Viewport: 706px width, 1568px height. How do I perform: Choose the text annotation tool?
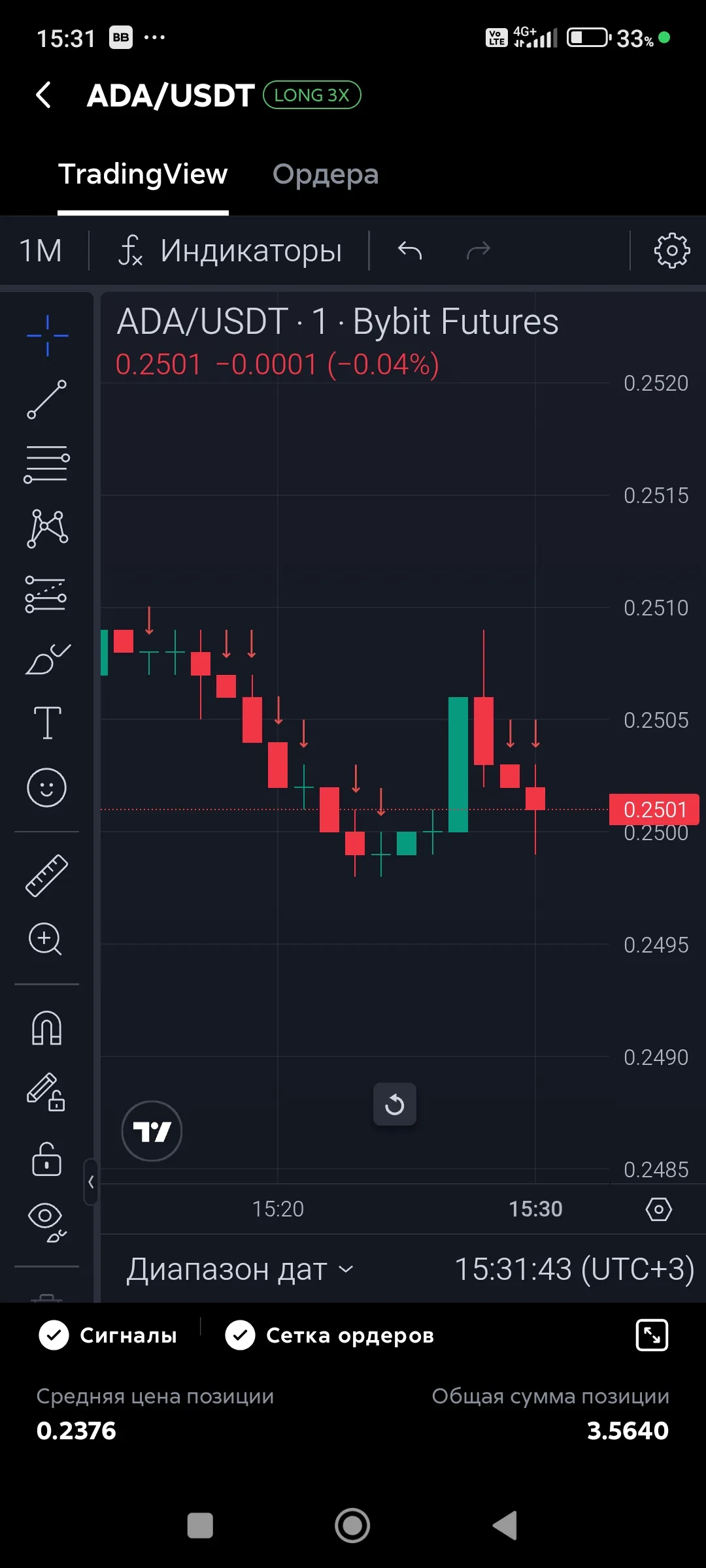tap(46, 723)
